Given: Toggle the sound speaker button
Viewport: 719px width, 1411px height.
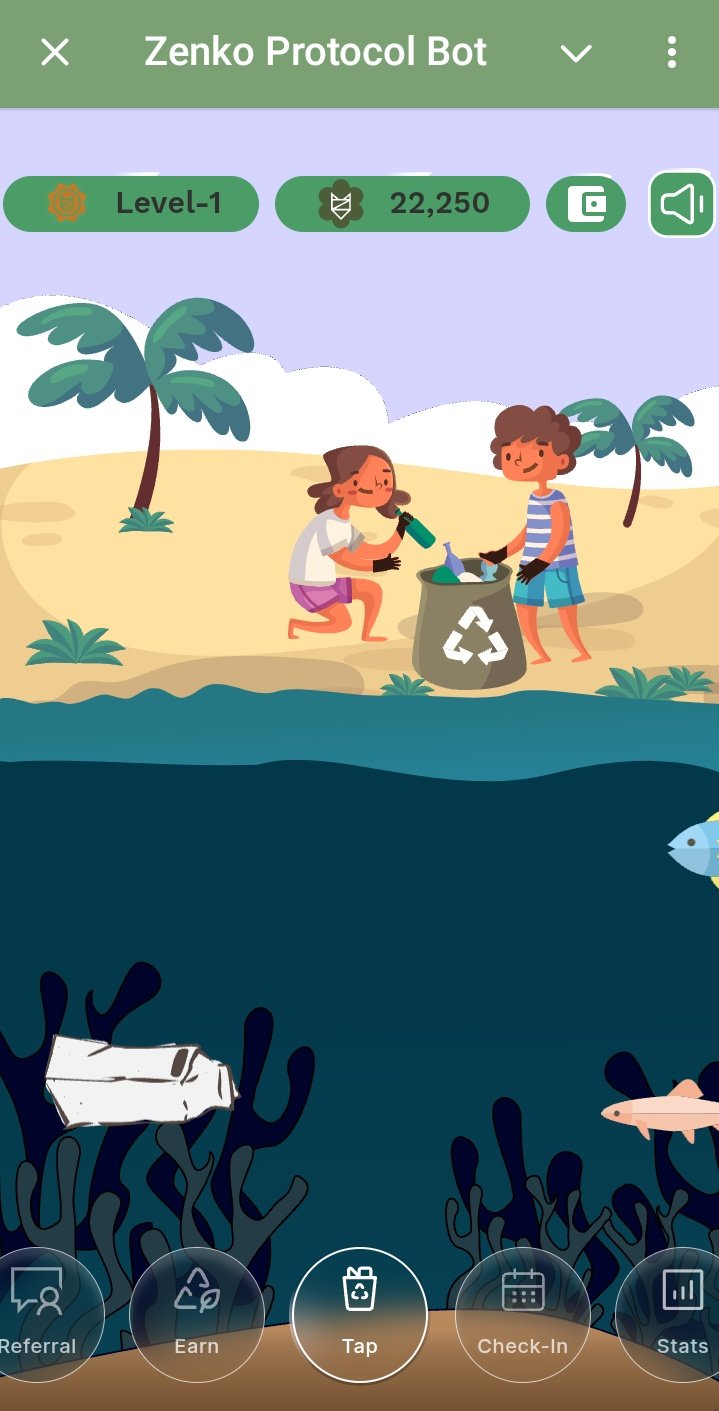Looking at the screenshot, I should coord(683,204).
